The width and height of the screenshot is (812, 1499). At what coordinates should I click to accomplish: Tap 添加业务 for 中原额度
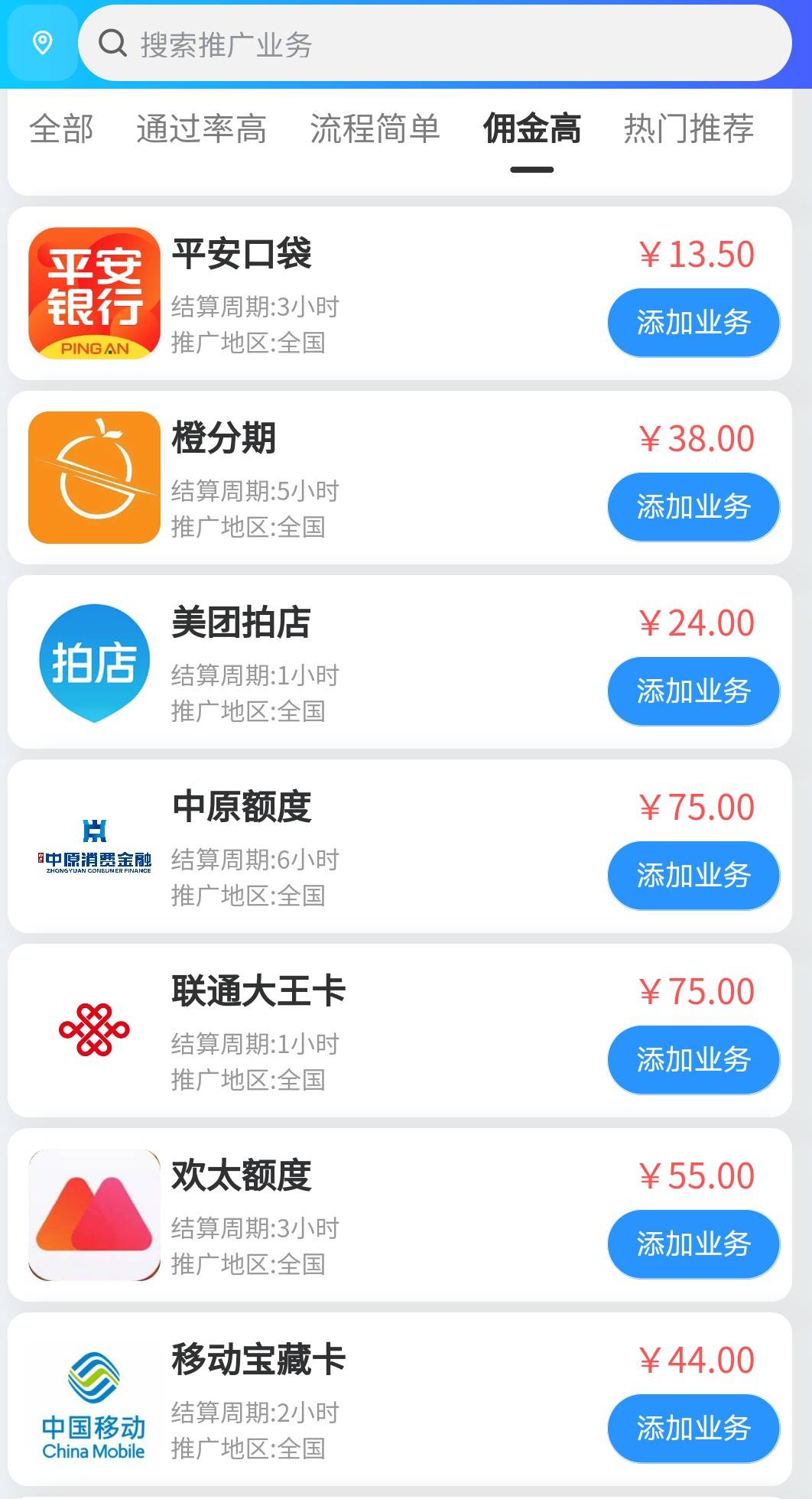click(693, 876)
